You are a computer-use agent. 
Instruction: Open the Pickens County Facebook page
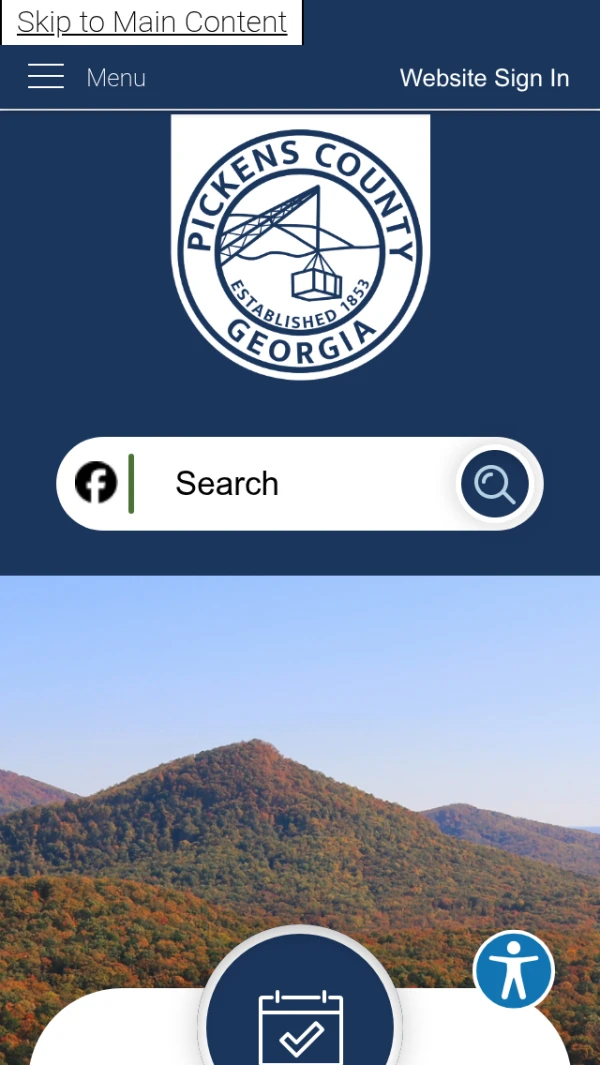click(x=96, y=483)
